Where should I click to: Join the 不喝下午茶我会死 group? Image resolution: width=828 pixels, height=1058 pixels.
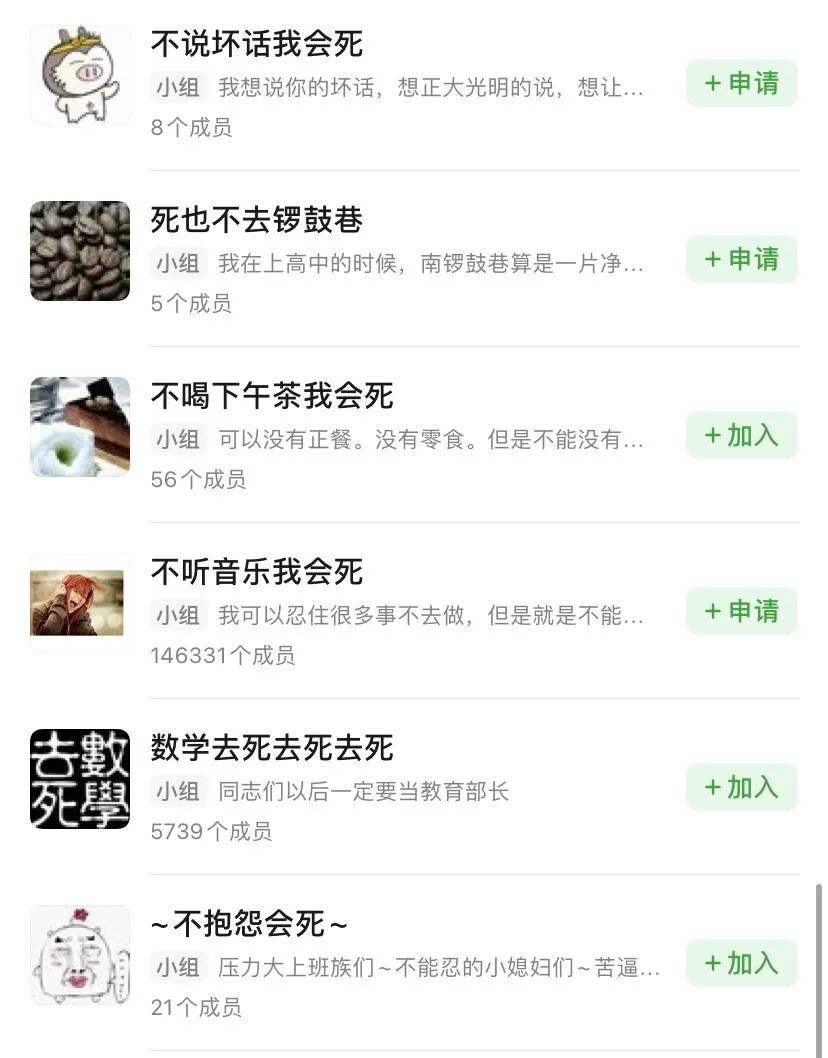click(741, 435)
